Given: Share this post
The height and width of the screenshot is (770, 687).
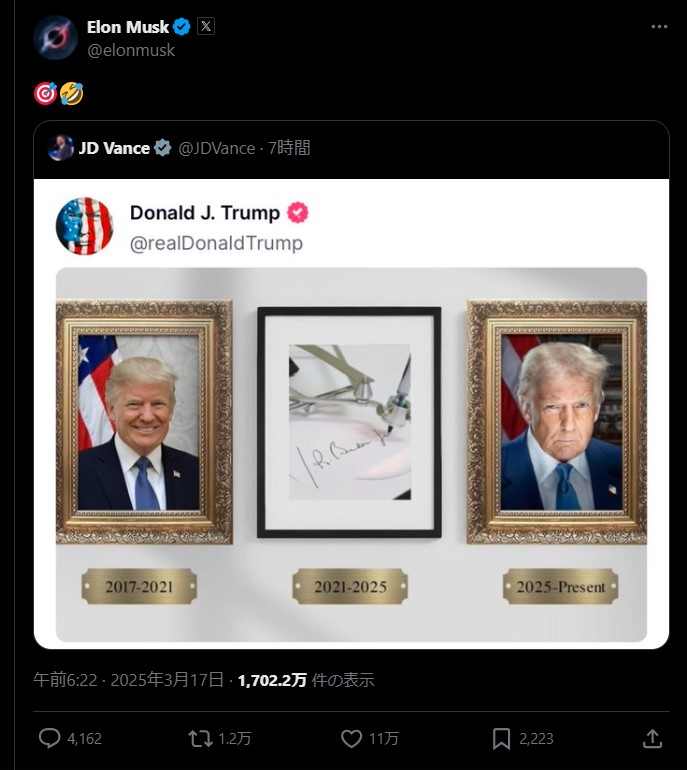Looking at the screenshot, I should point(652,738).
